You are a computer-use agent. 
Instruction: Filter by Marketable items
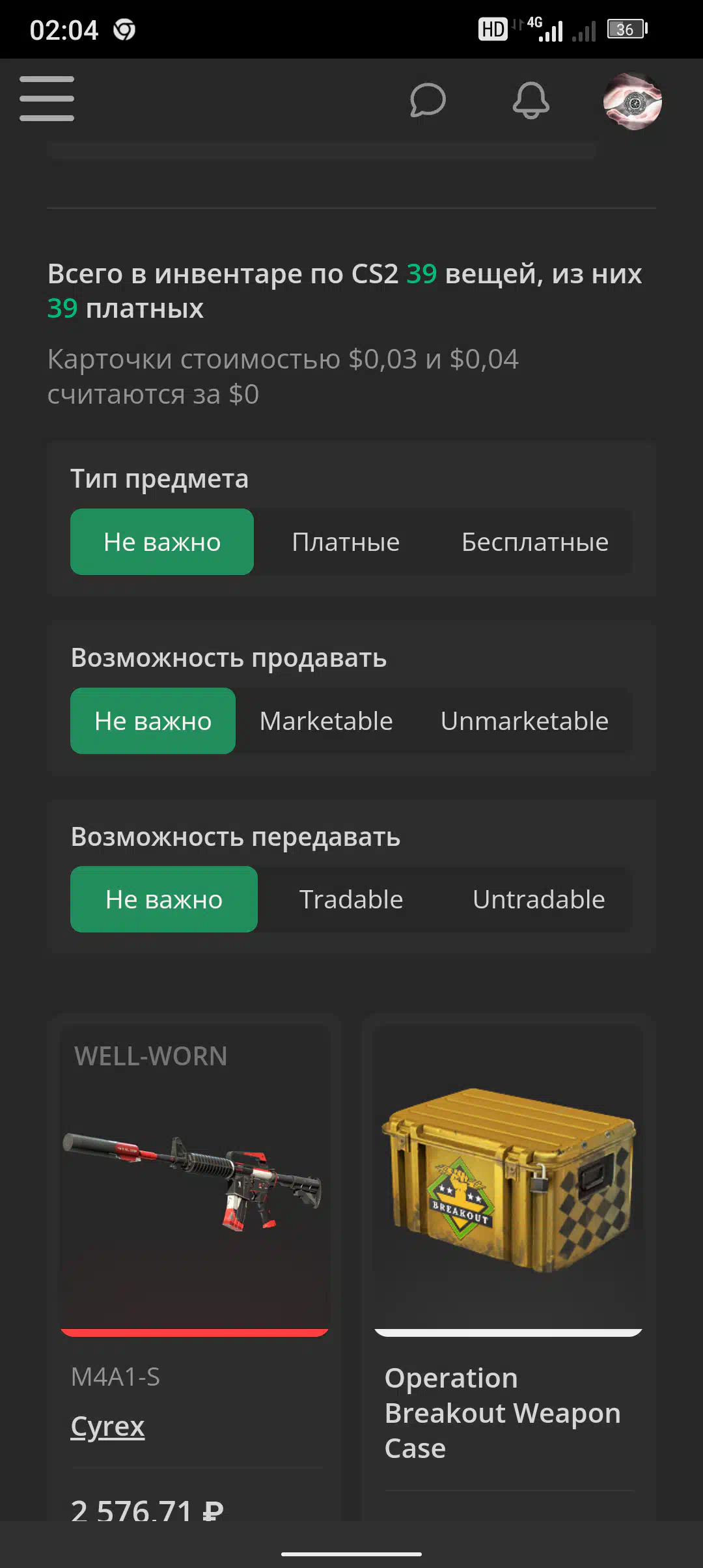[326, 721]
